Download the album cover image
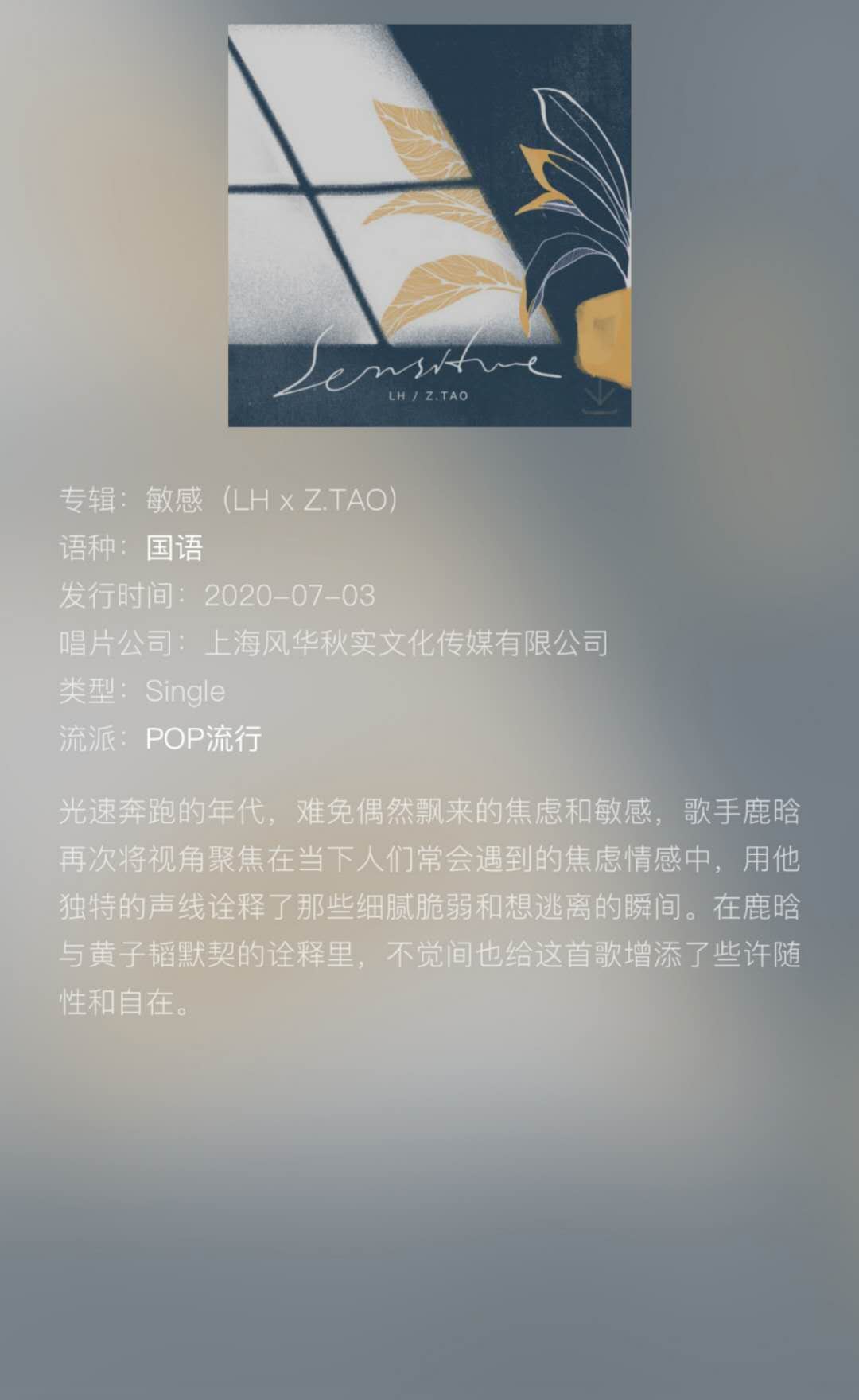859x1400 pixels. pyautogui.click(x=599, y=396)
